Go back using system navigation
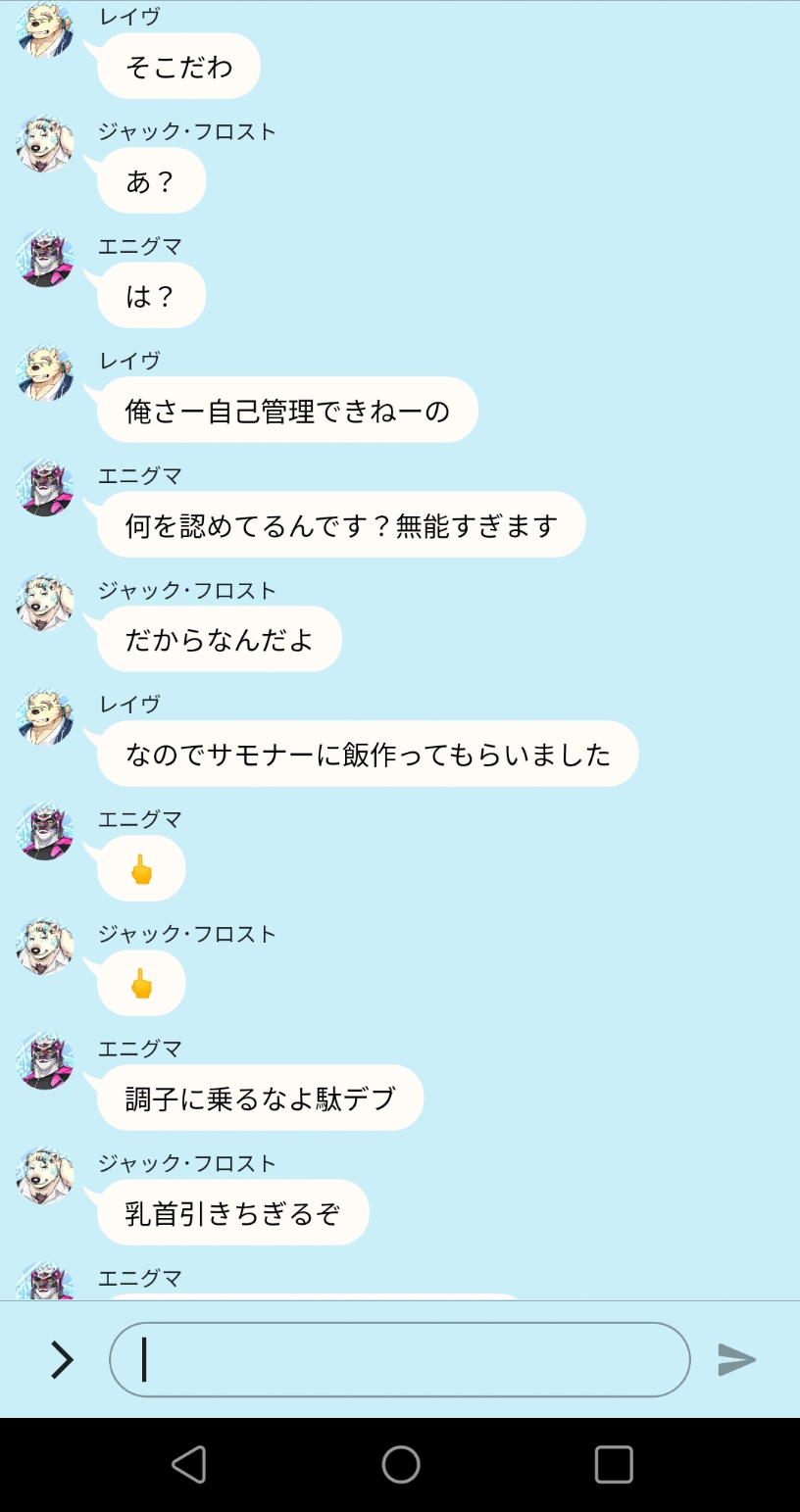This screenshot has width=800, height=1512. (188, 1465)
